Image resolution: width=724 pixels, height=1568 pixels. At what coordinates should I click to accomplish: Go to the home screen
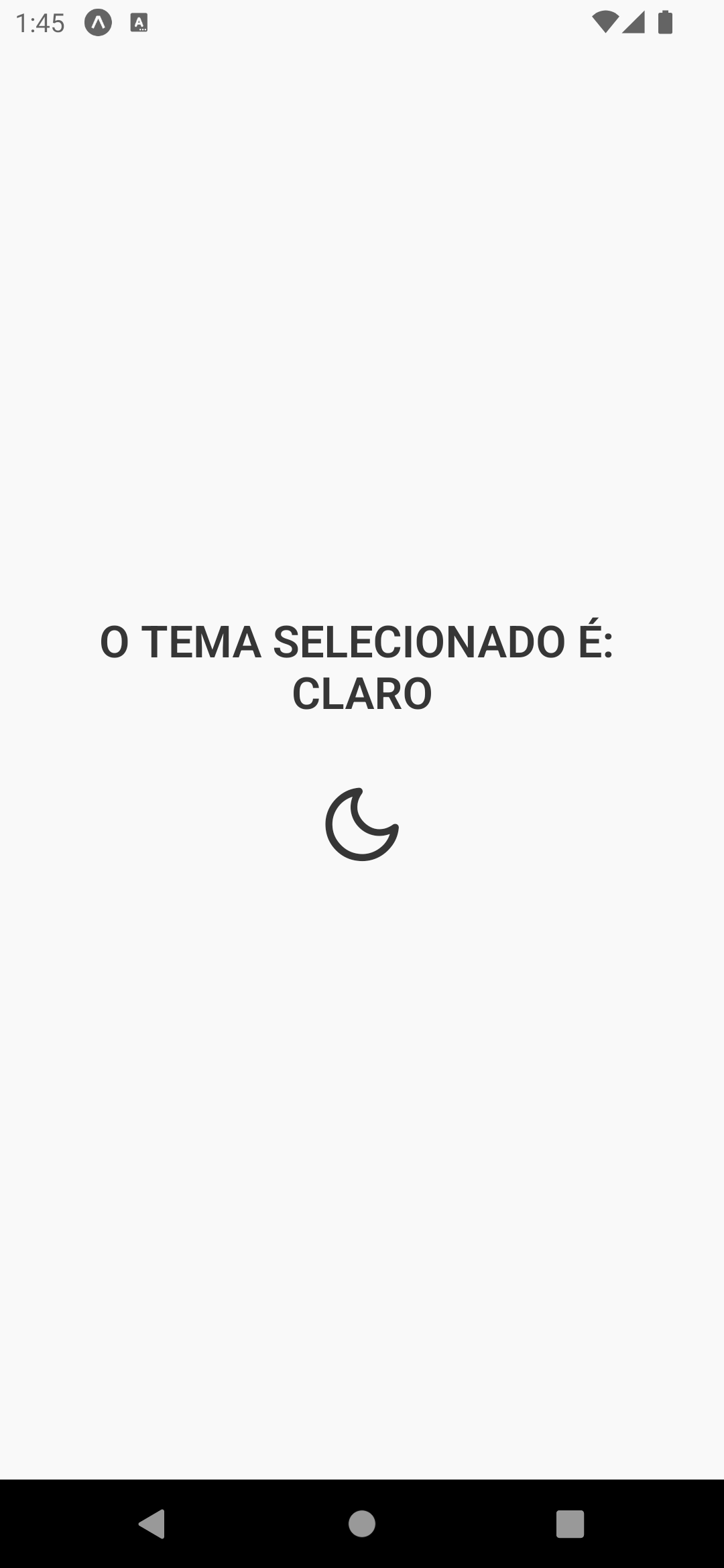click(362, 1523)
